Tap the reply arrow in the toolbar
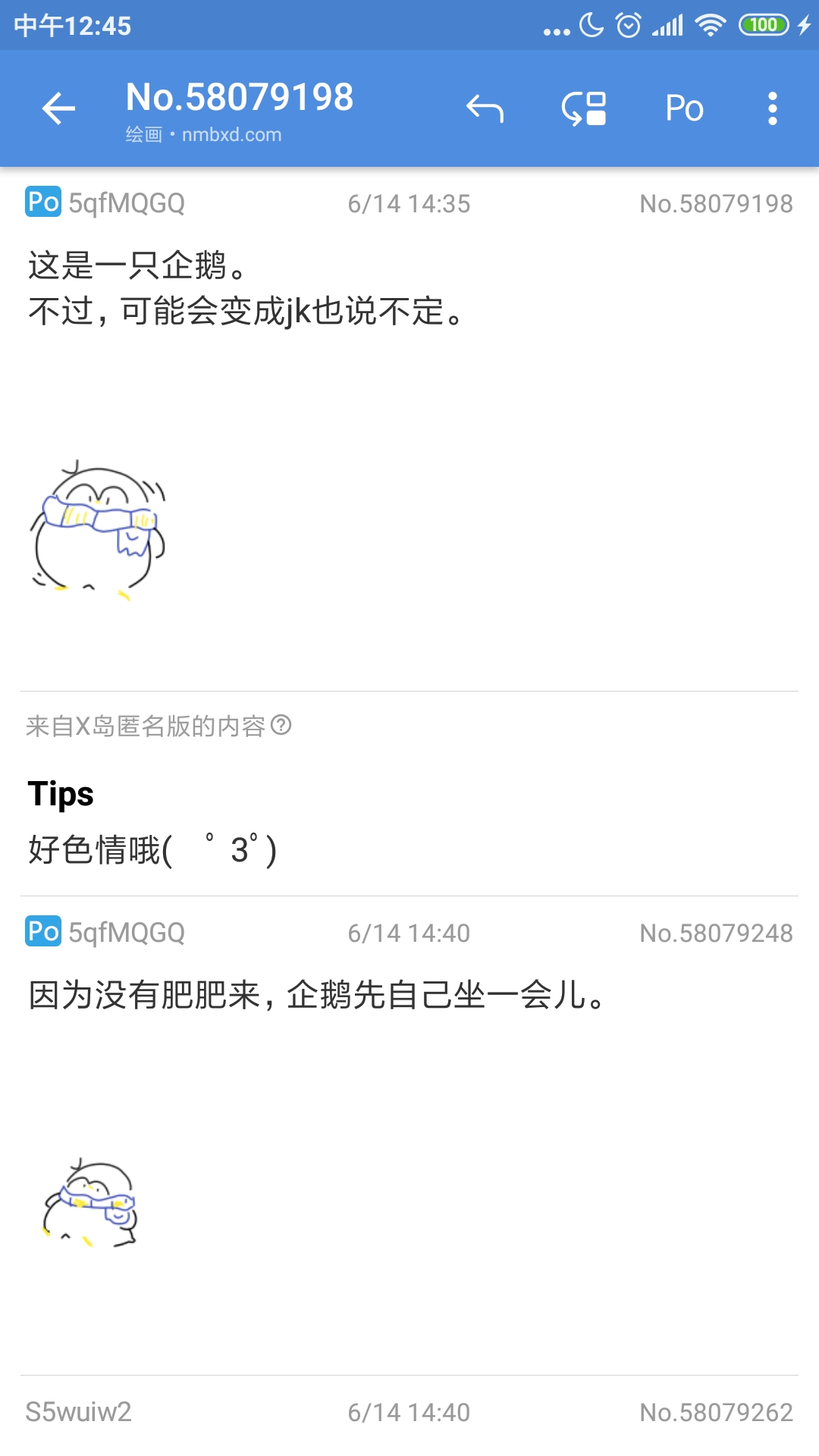 coord(485,108)
